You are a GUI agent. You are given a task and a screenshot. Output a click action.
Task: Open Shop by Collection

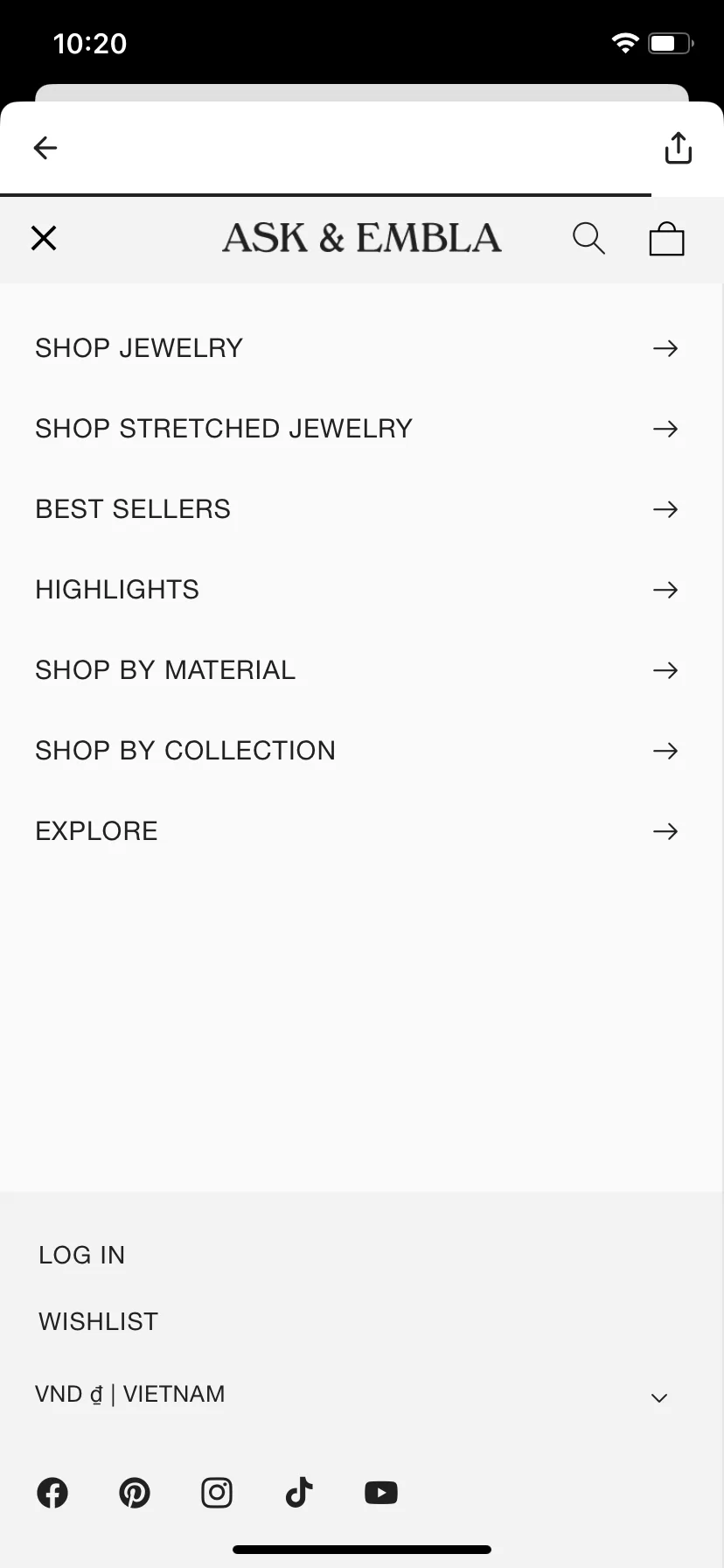pyautogui.click(x=185, y=751)
